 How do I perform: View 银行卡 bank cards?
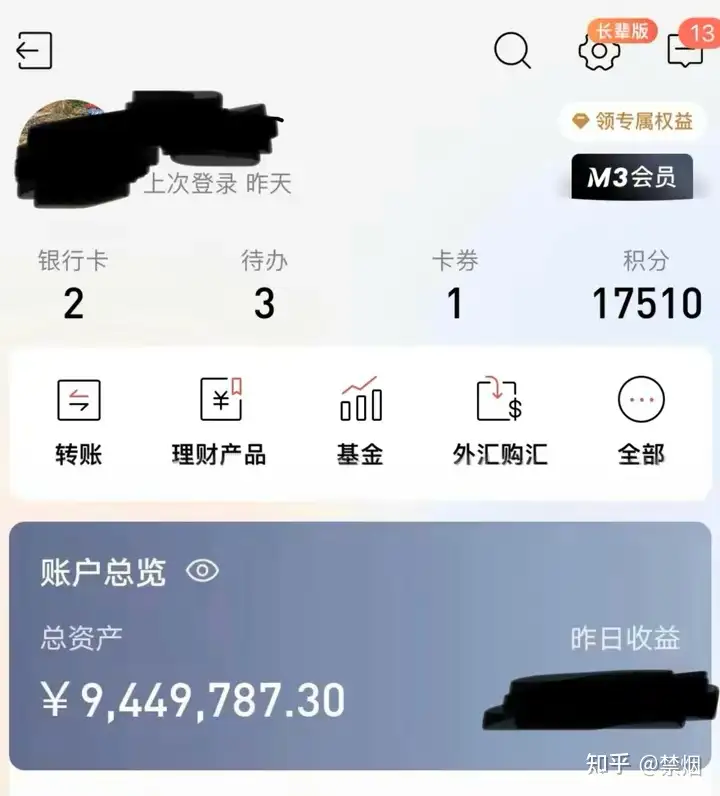(x=73, y=286)
